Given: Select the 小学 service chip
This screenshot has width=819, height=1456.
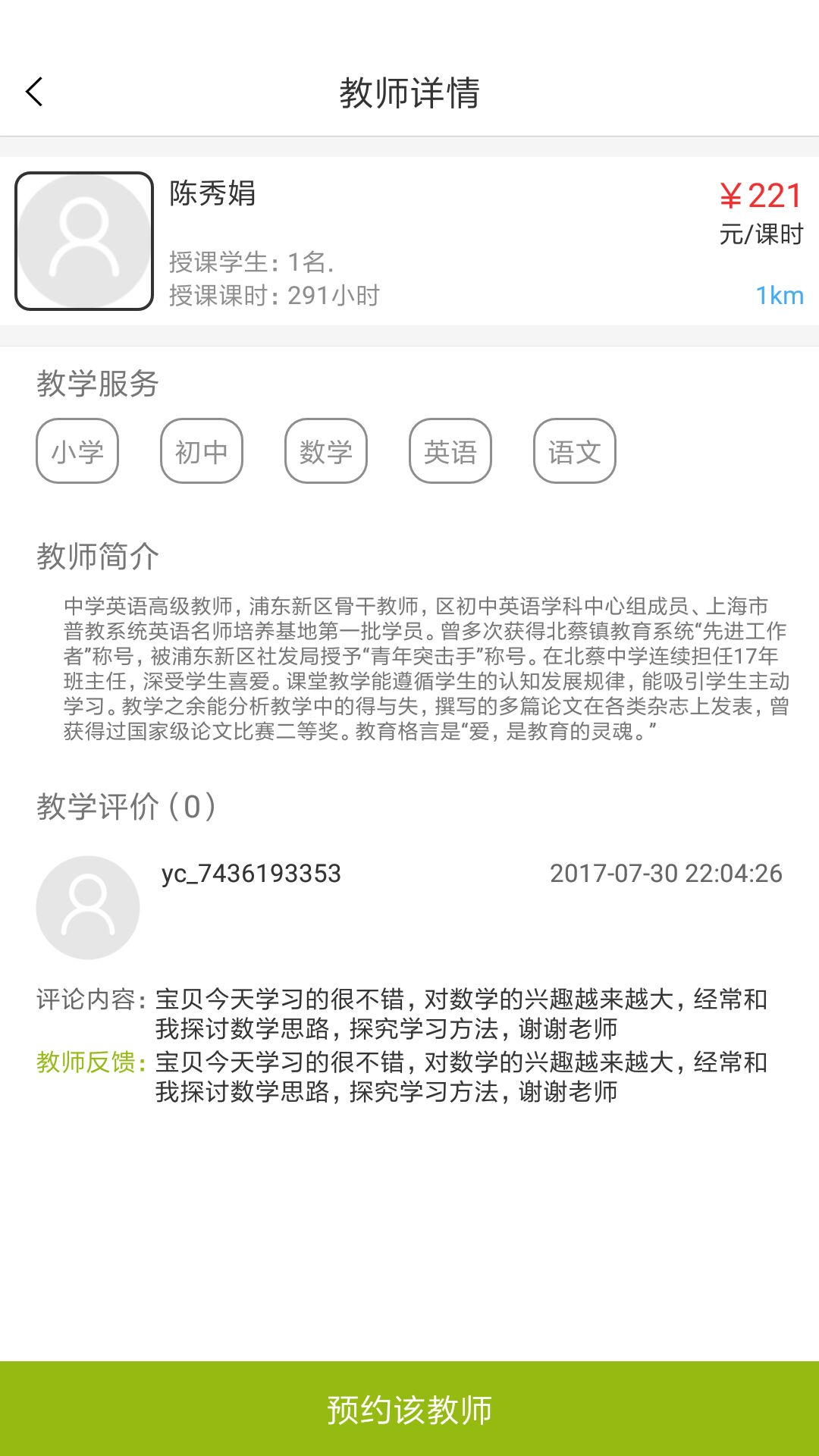Looking at the screenshot, I should (x=77, y=451).
